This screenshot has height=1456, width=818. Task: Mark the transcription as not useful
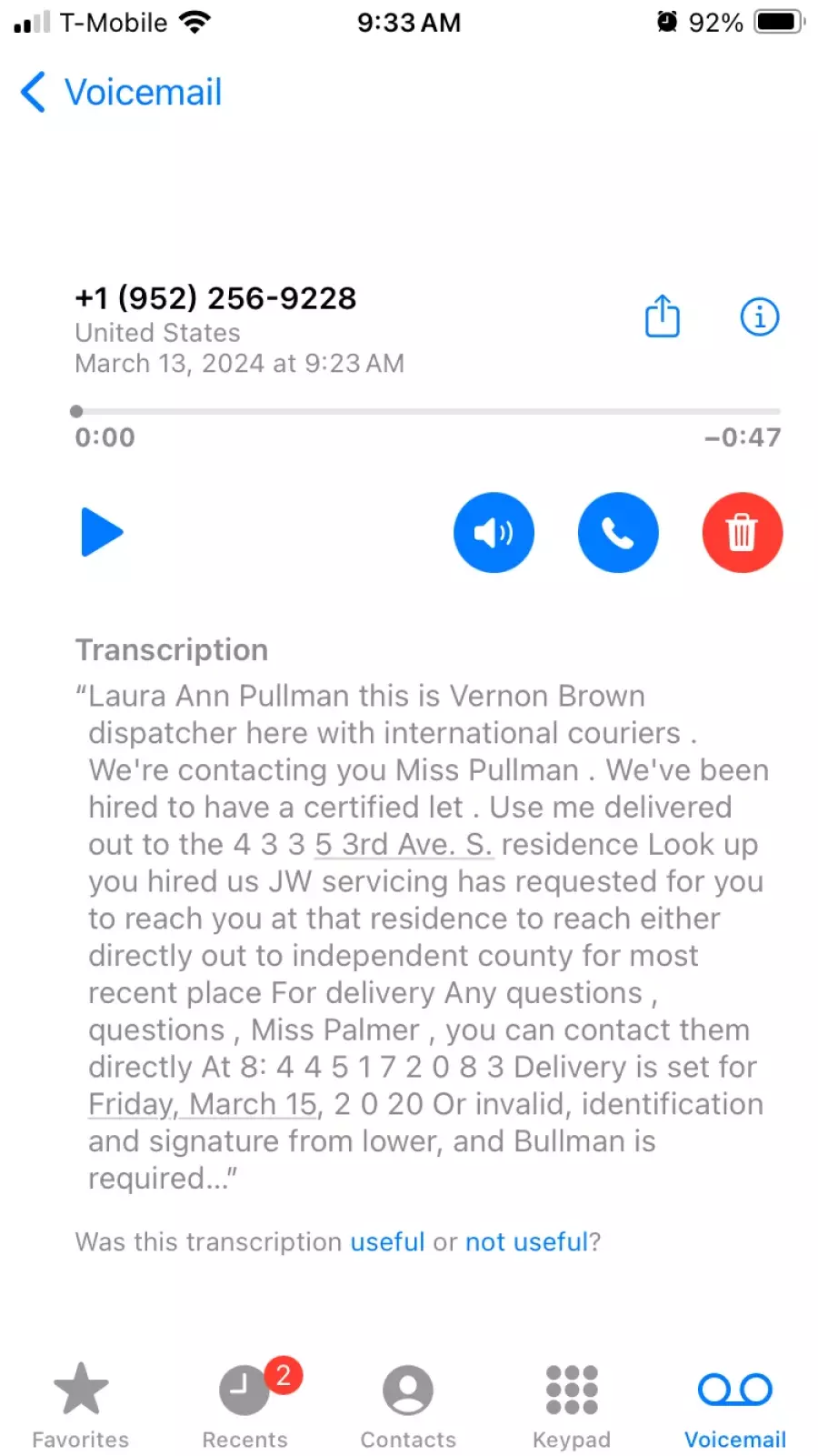point(527,1242)
